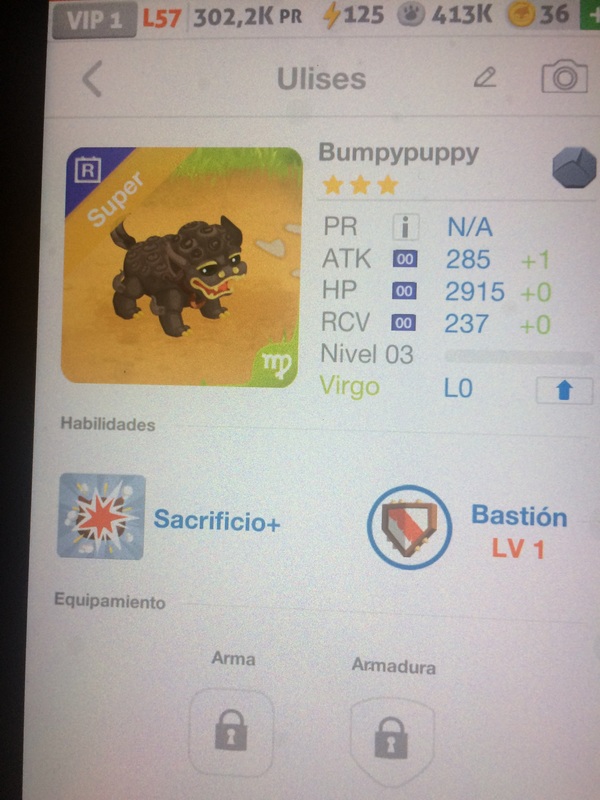Tap the locked Arma slot
Image resolution: width=600 pixels, height=800 pixels.
pyautogui.click(x=231, y=733)
